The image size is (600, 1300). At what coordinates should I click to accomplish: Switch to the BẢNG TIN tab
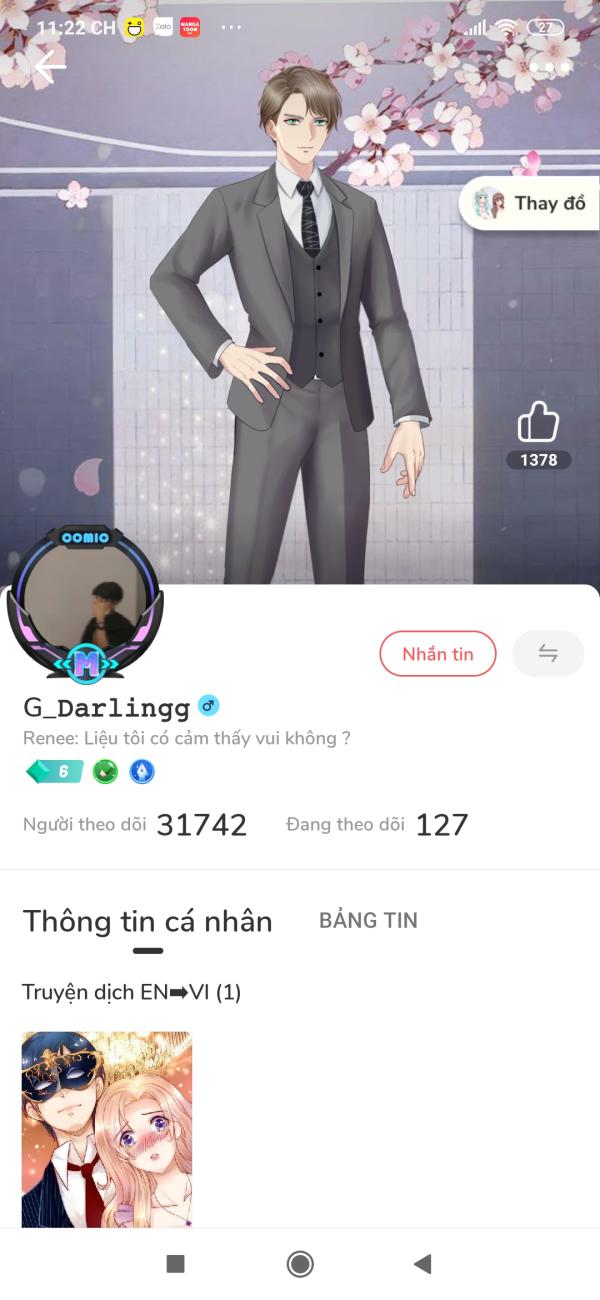pyautogui.click(x=368, y=921)
